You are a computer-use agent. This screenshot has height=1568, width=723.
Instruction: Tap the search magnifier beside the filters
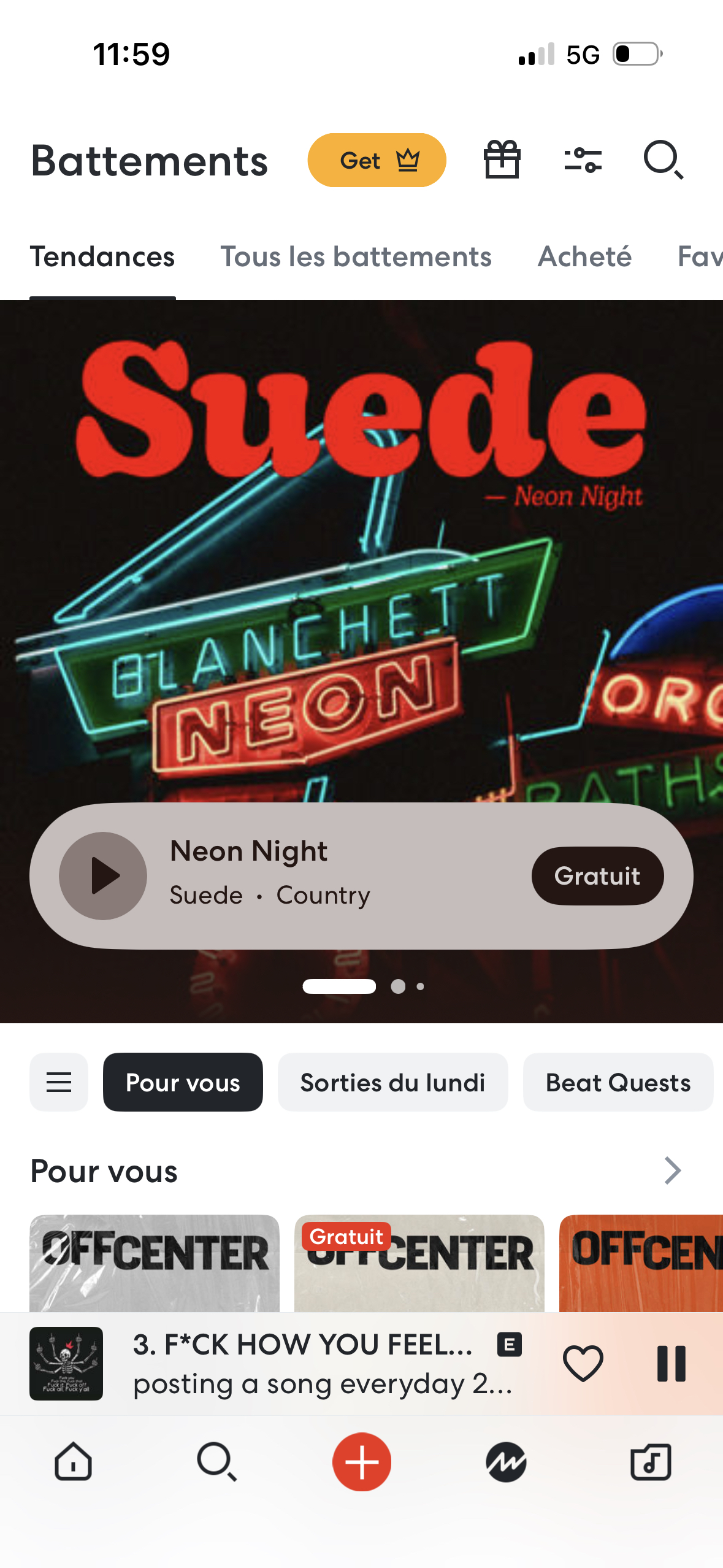click(x=663, y=160)
